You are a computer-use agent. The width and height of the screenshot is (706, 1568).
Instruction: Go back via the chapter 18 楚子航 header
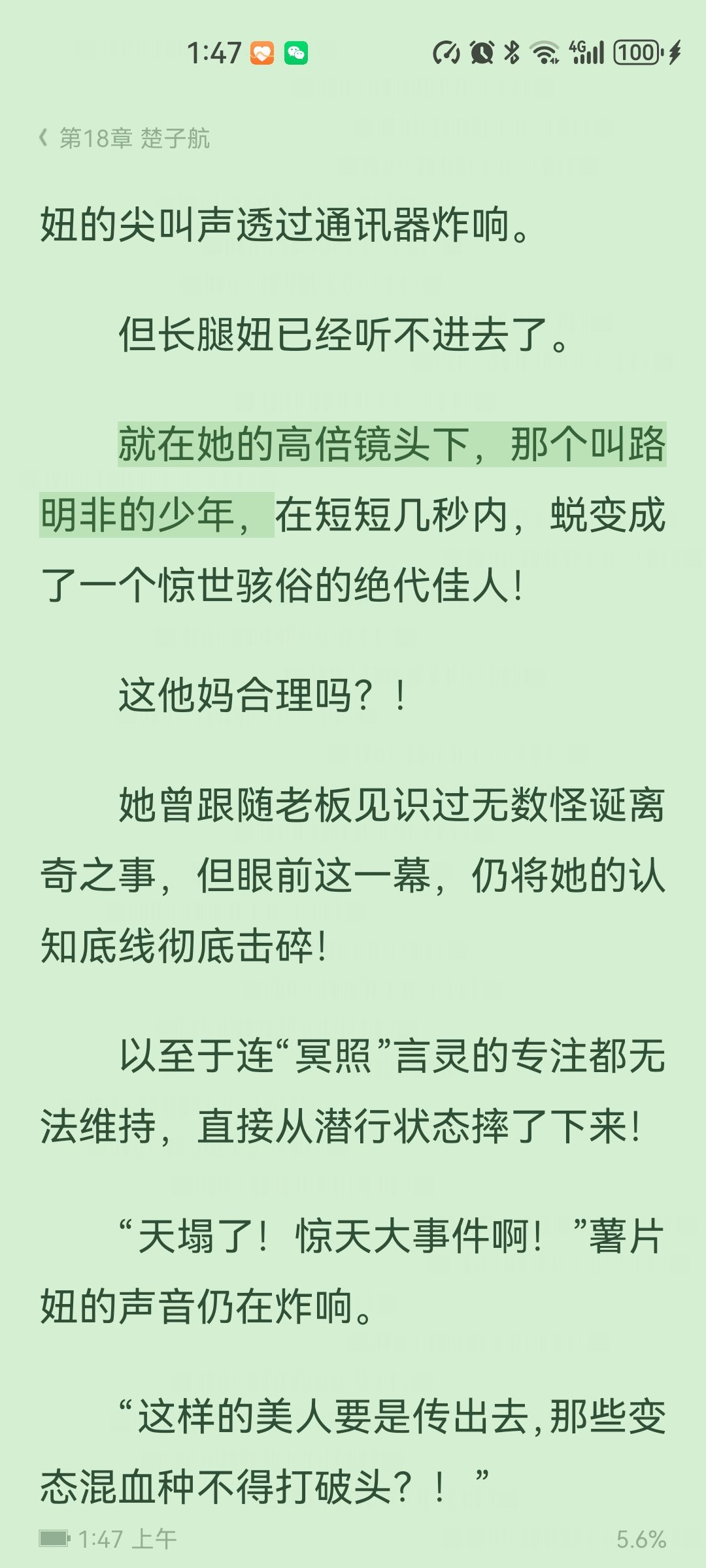point(124,138)
